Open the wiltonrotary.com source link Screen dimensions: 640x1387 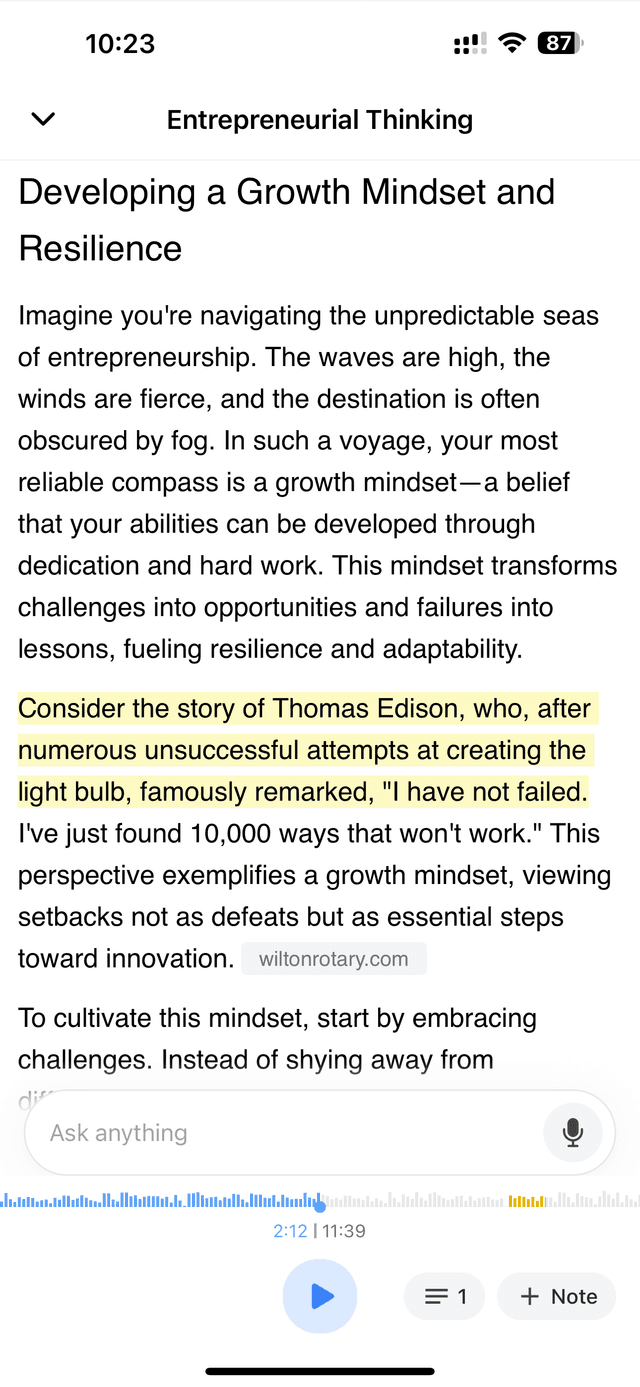click(x=334, y=959)
